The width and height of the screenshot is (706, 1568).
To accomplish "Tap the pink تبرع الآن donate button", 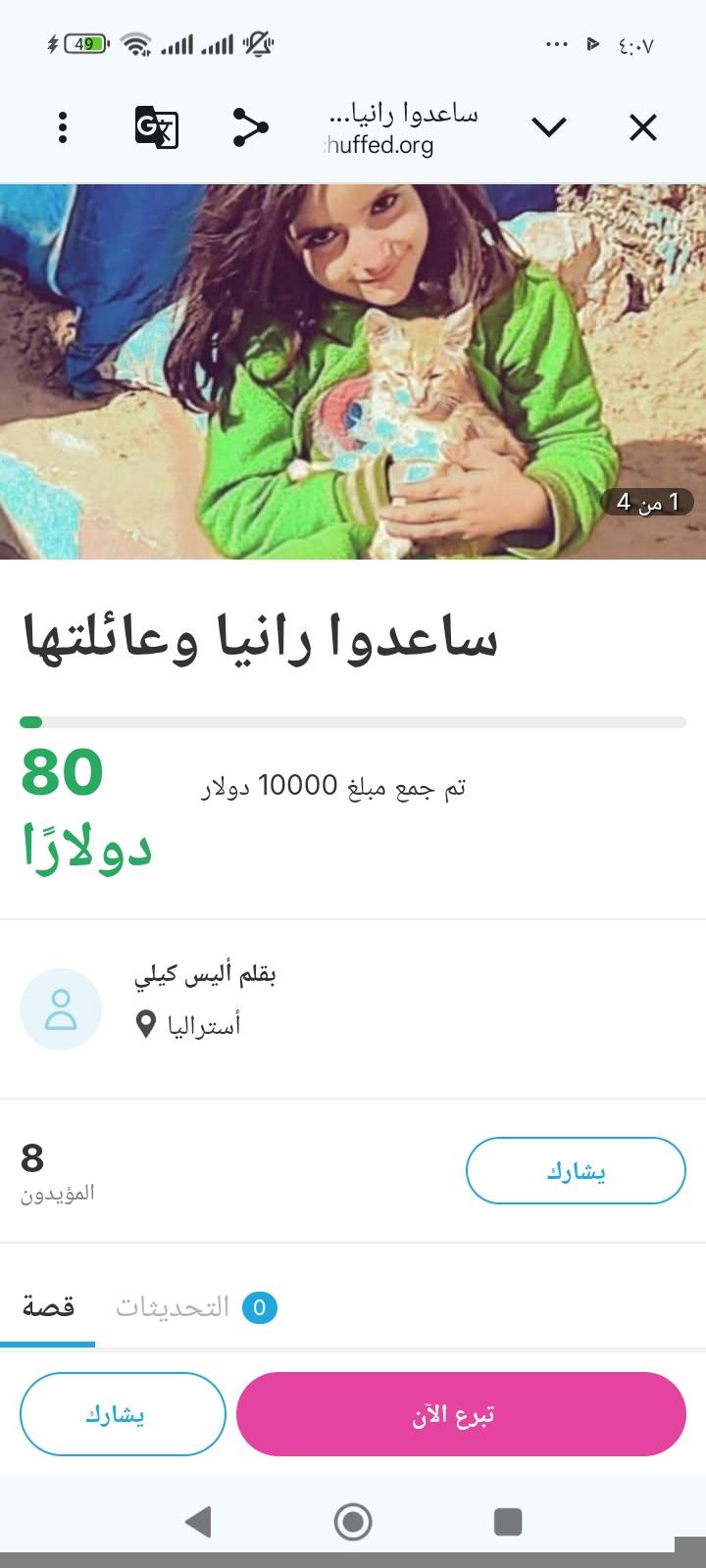I will point(461,1414).
